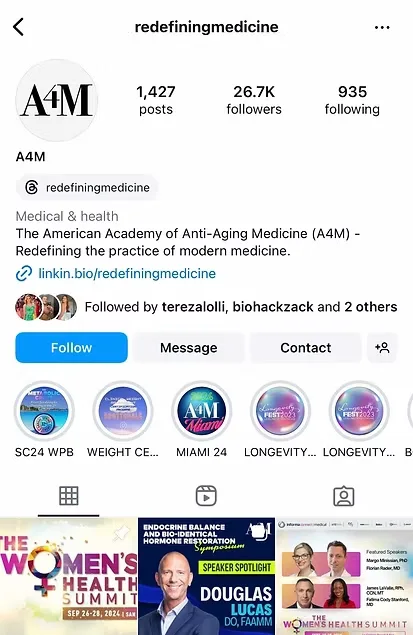Switch to the tagged posts tab
The width and height of the screenshot is (413, 635).
344,496
